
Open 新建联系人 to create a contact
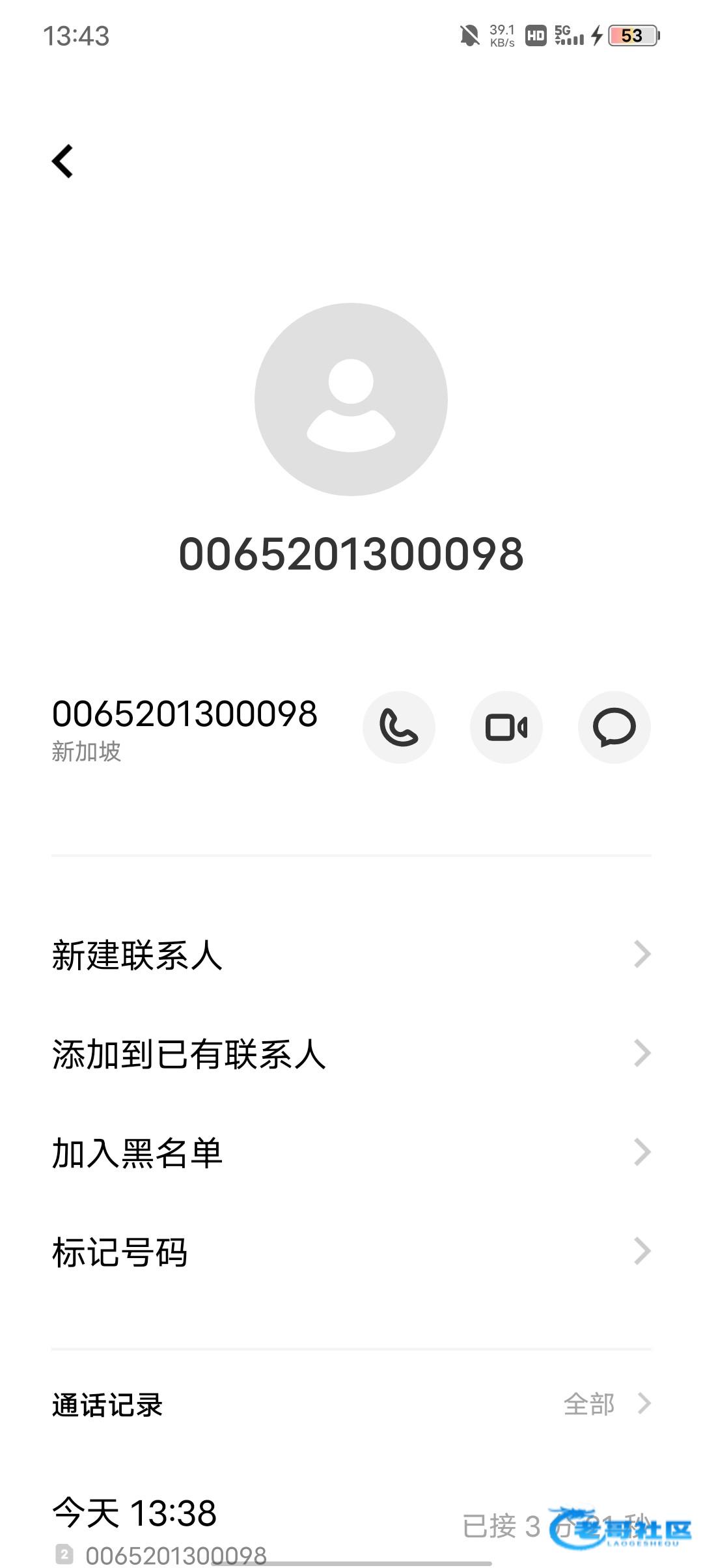(351, 955)
